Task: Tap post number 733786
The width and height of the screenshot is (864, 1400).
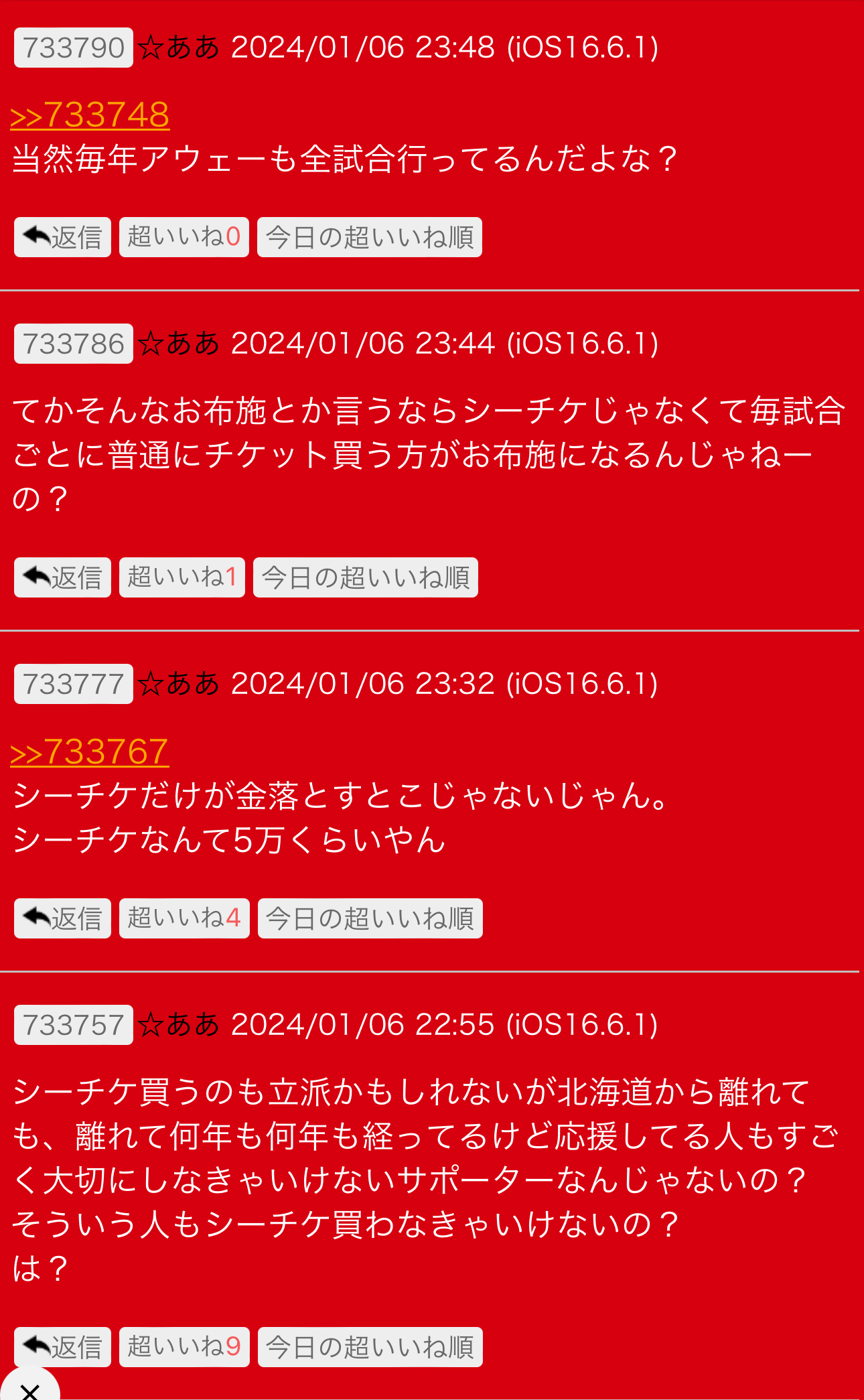Action: 74,344
